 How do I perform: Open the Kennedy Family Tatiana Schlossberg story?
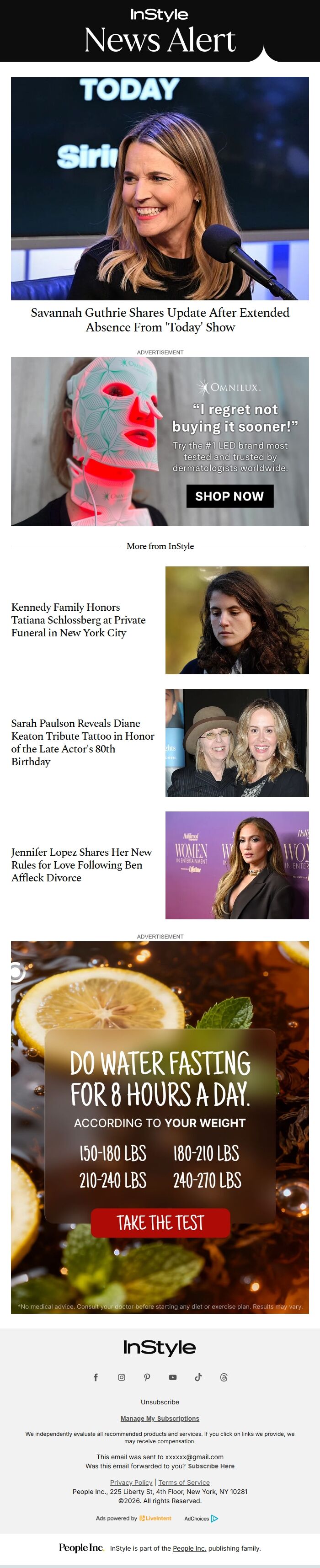78,619
